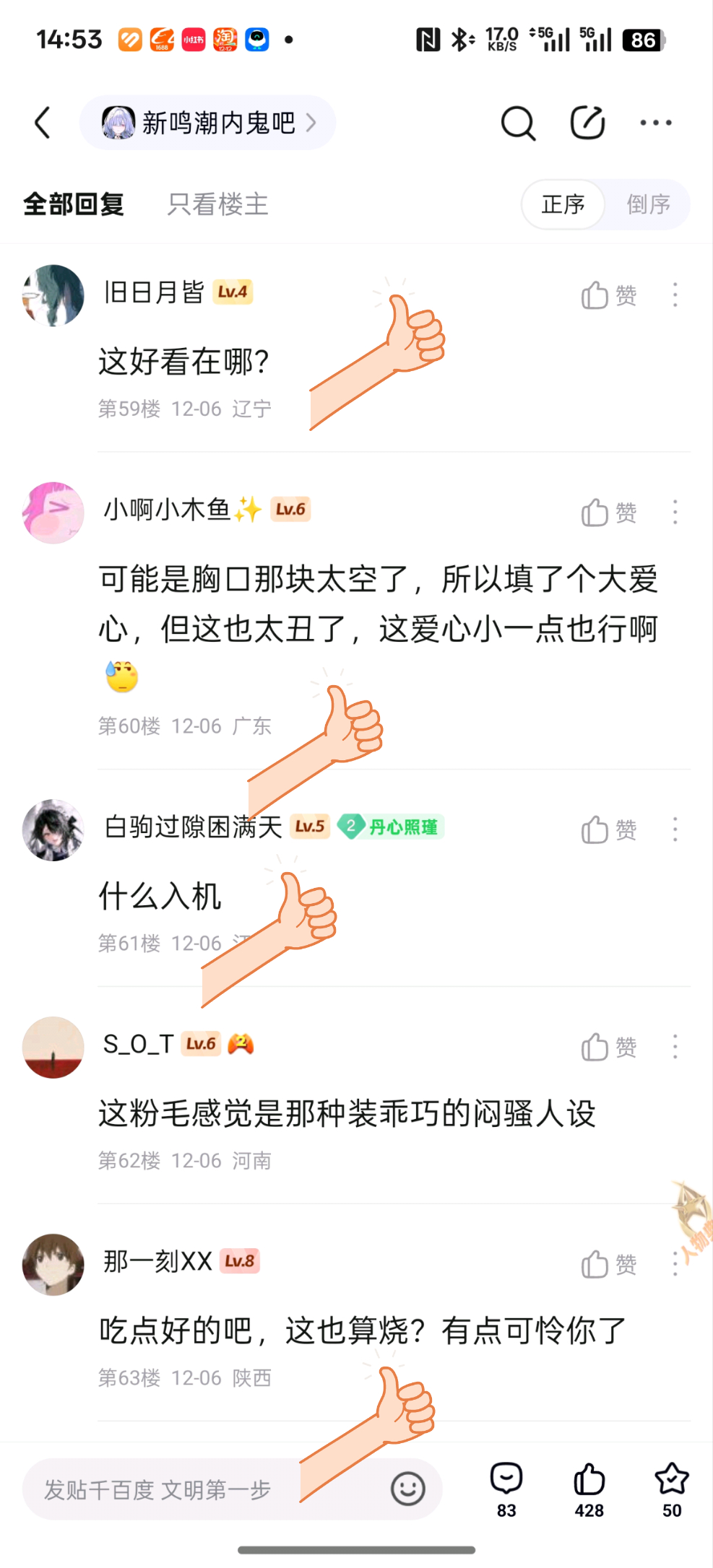713x1568 pixels.
Task: Go back using the top-left arrow
Action: pos(43,123)
